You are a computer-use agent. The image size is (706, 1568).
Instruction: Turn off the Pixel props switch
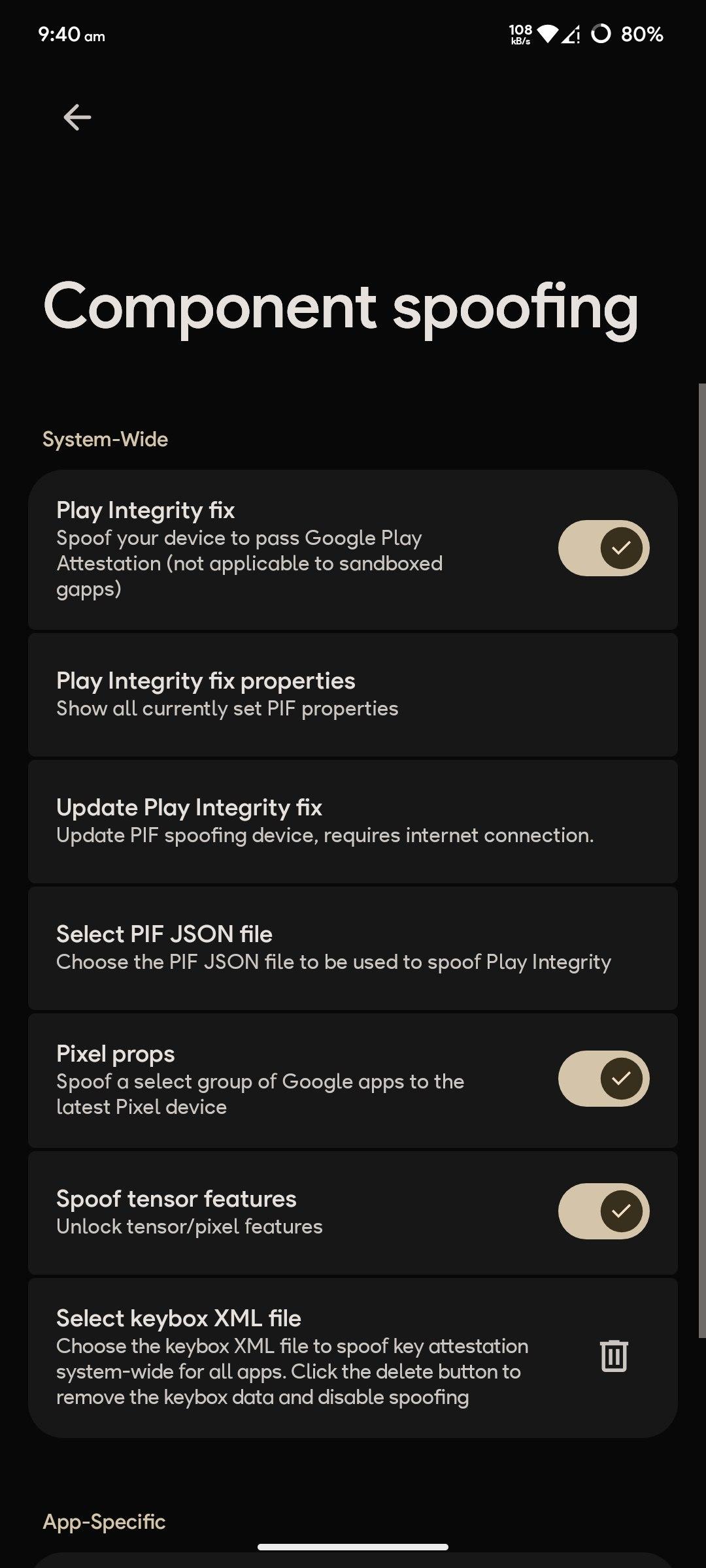(x=603, y=1079)
